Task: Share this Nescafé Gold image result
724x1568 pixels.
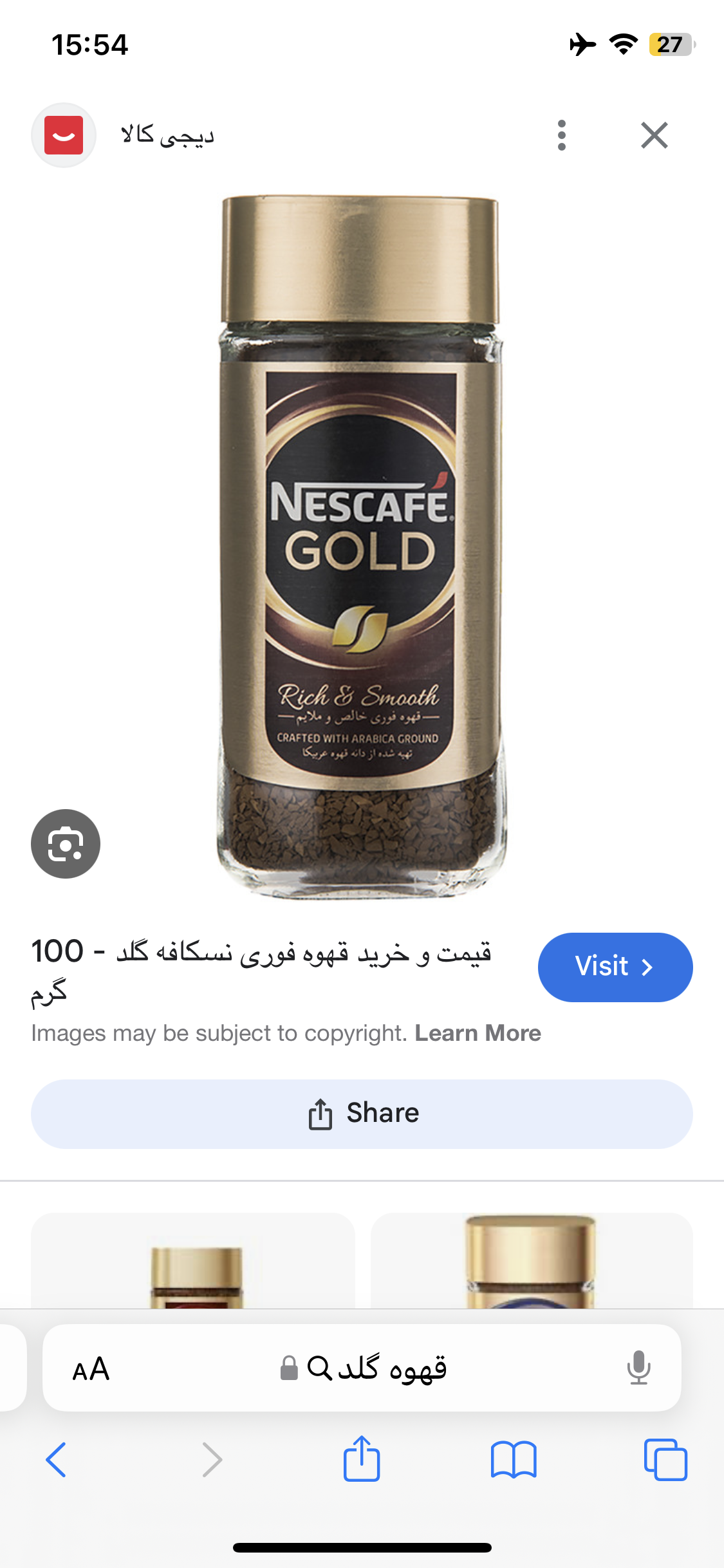Action: point(362,1114)
